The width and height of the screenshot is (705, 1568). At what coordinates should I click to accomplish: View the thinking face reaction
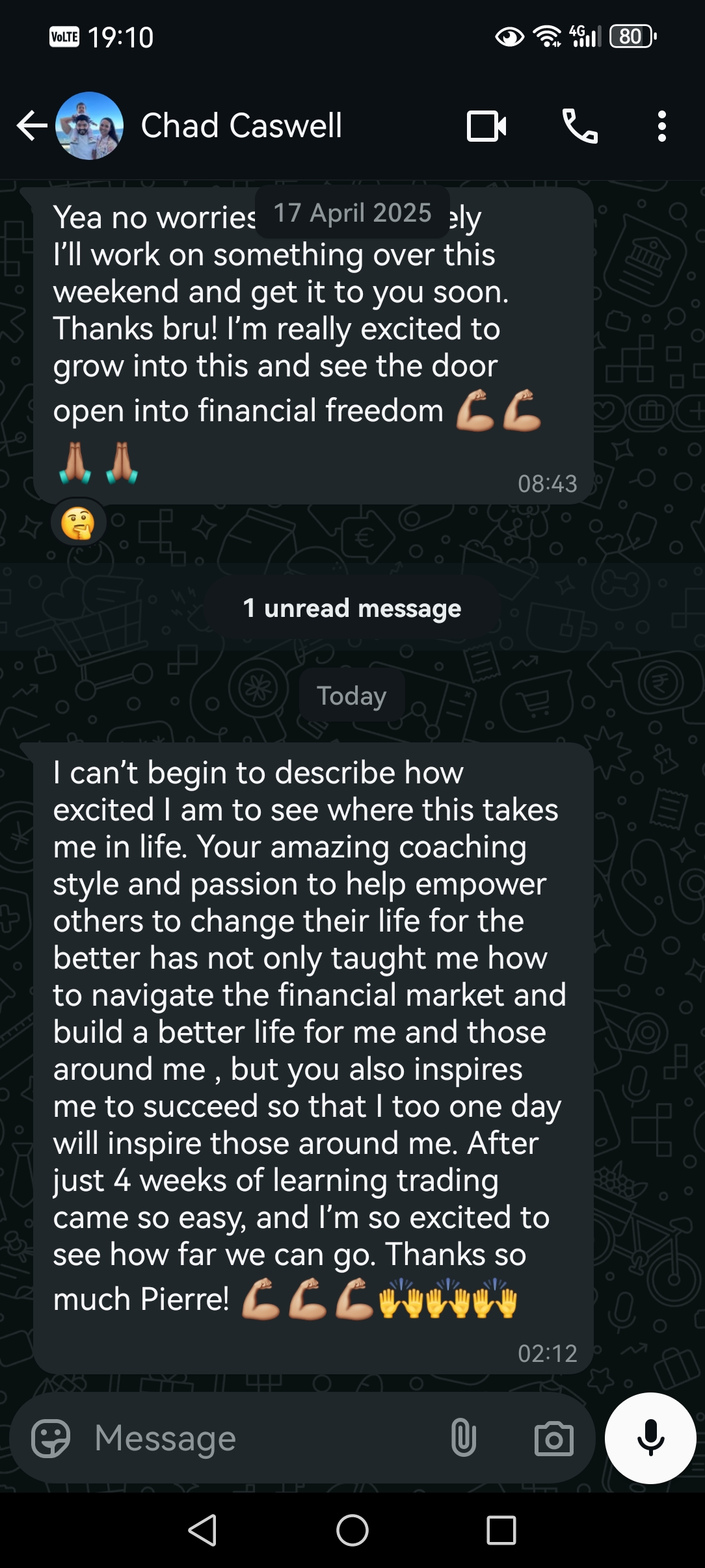pos(78,523)
